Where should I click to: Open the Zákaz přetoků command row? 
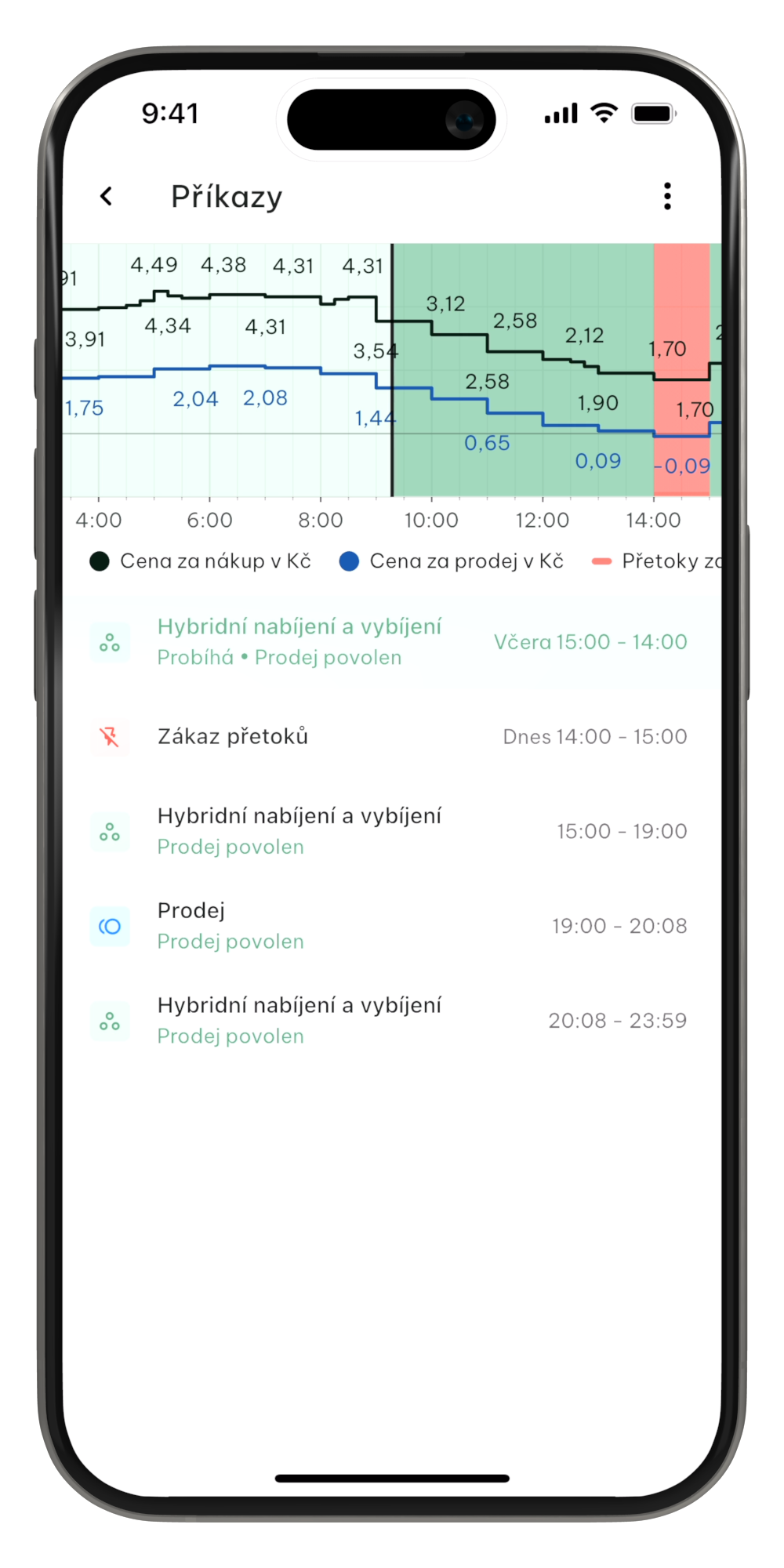click(x=390, y=737)
